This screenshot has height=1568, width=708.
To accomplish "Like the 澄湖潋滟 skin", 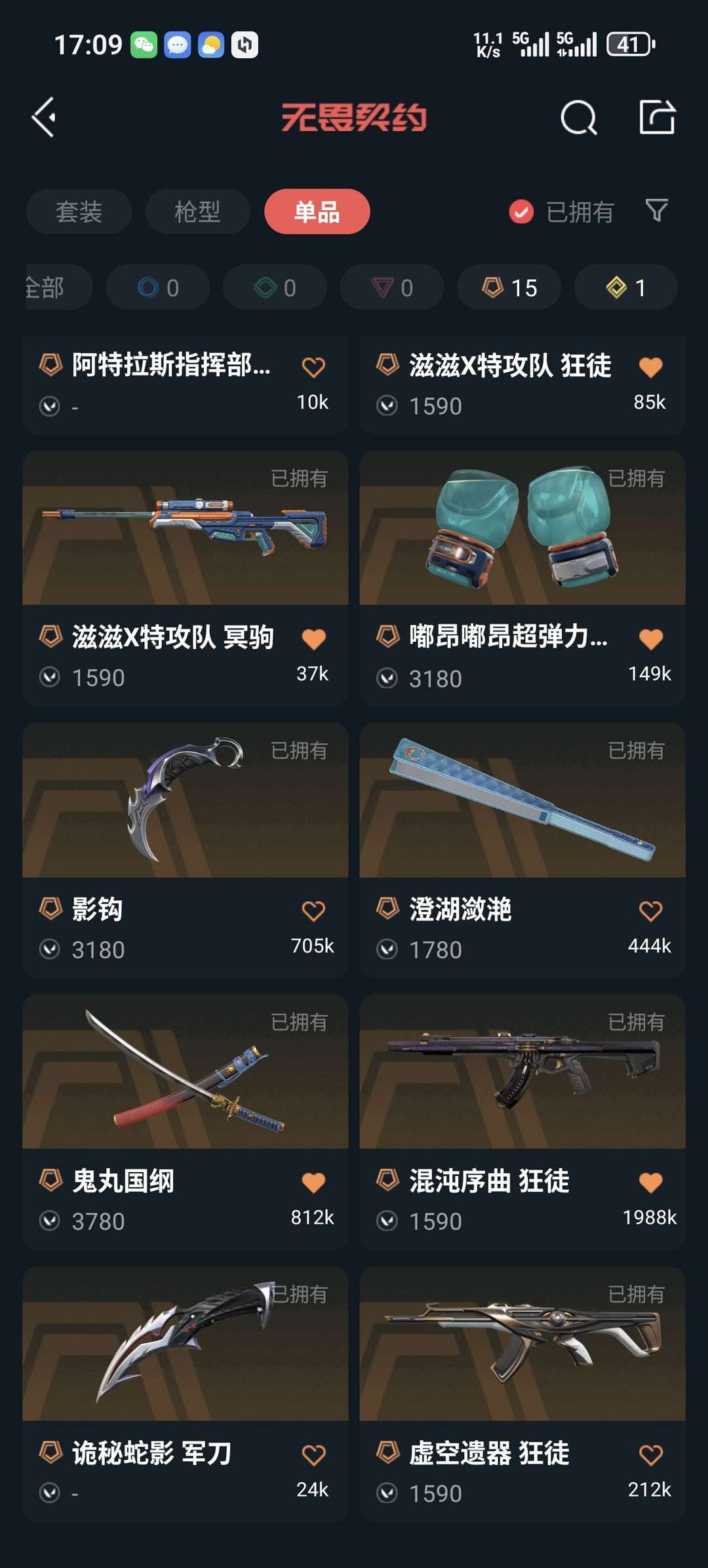I will coord(650,911).
